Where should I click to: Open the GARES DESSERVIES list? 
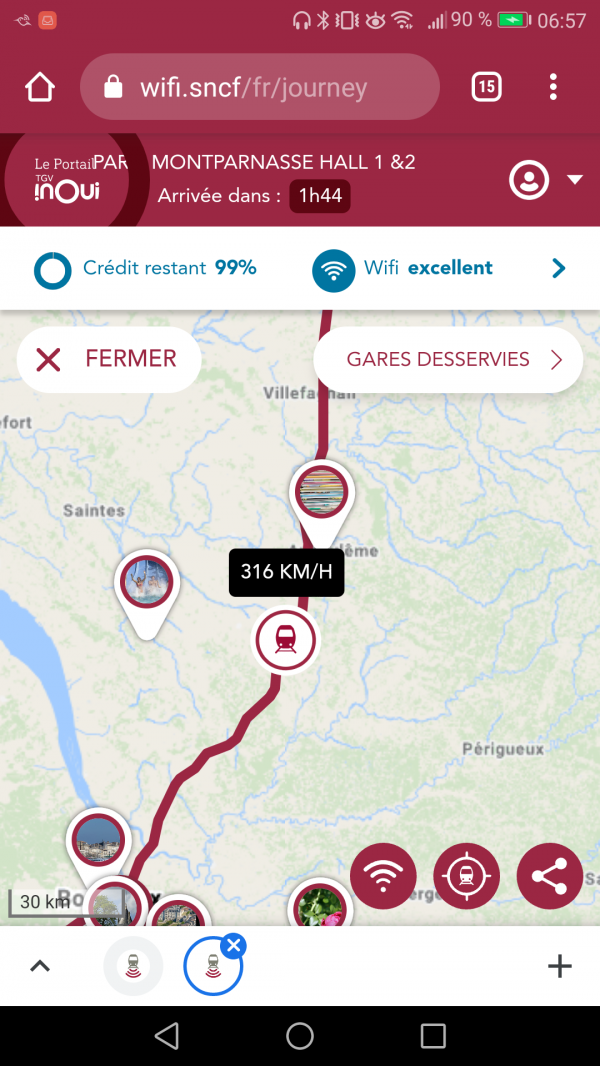448,360
